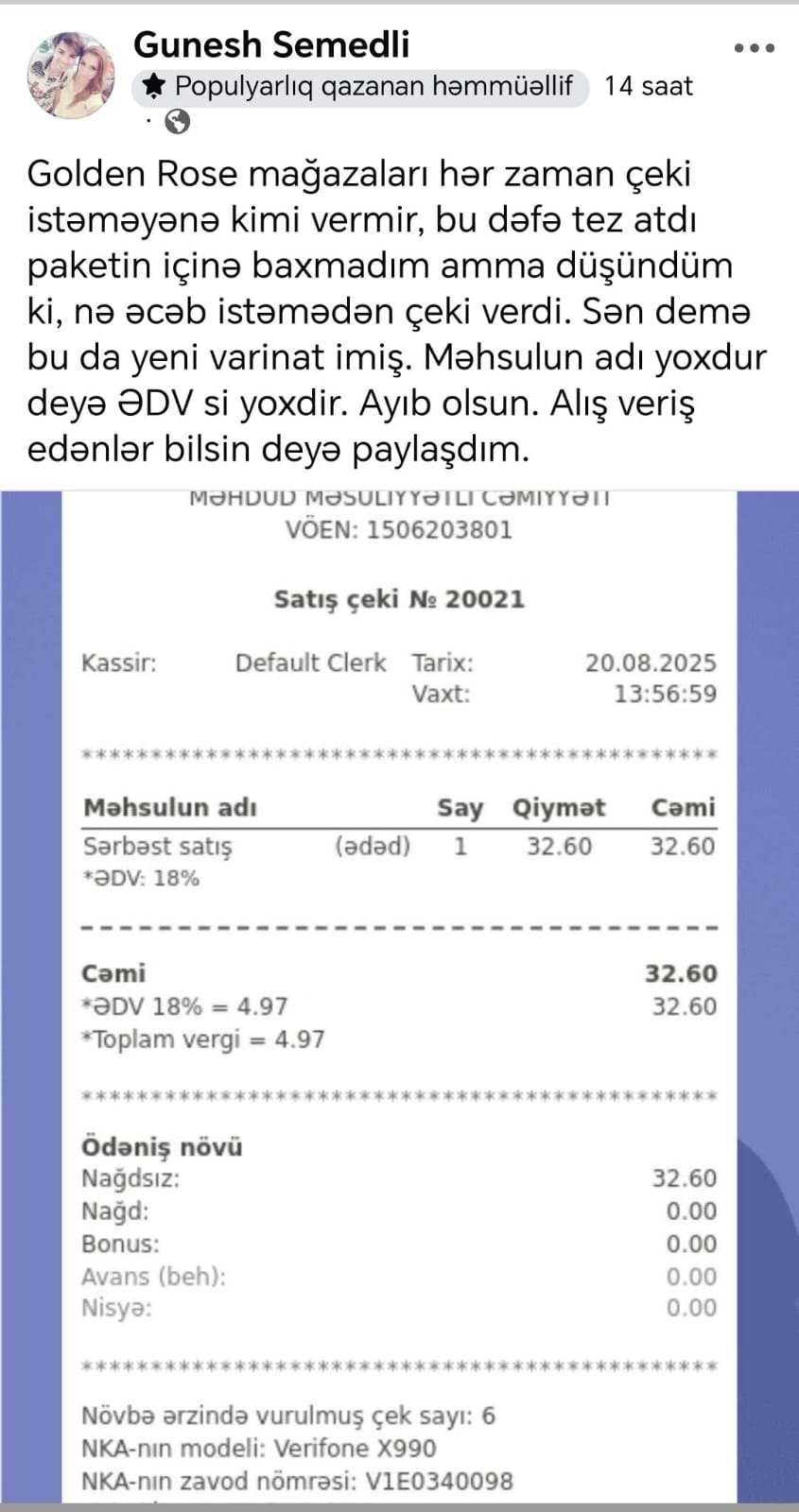Screen dimensions: 799x1512
Task: Open the receipt photo in full view
Action: click(399, 992)
